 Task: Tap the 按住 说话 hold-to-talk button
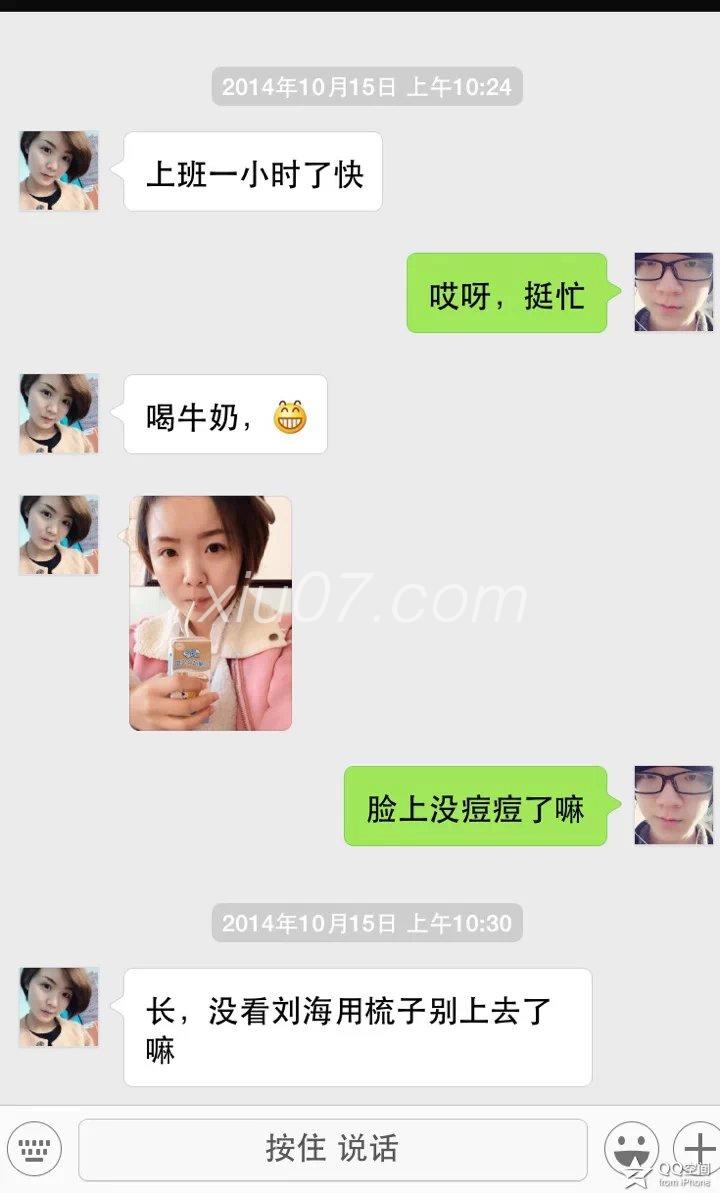click(x=332, y=1149)
